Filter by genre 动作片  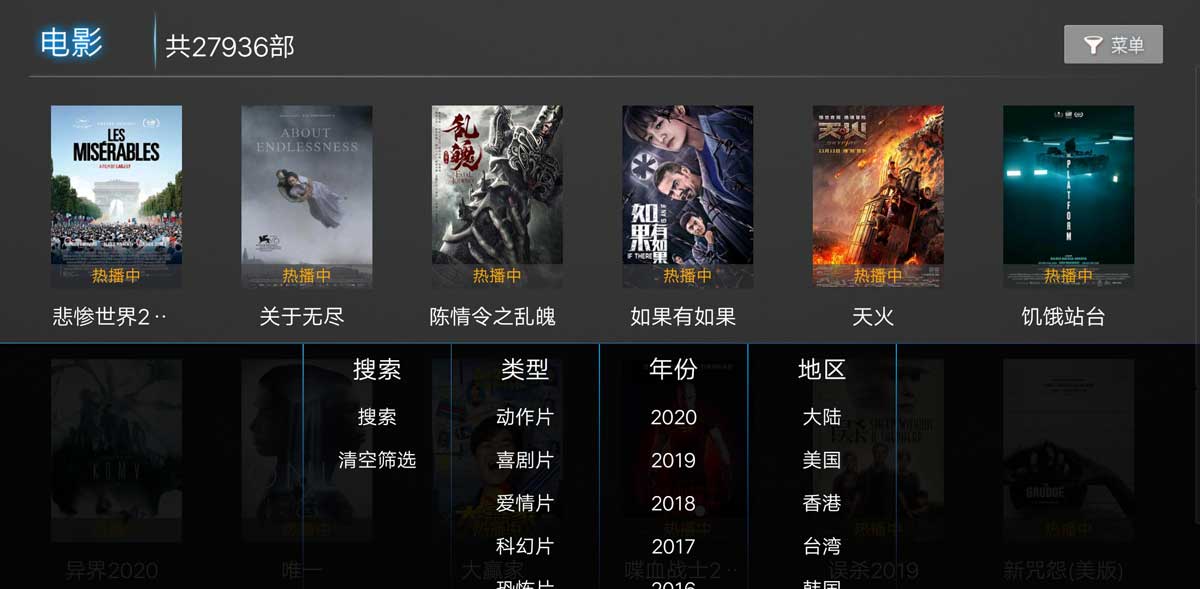tap(525, 417)
